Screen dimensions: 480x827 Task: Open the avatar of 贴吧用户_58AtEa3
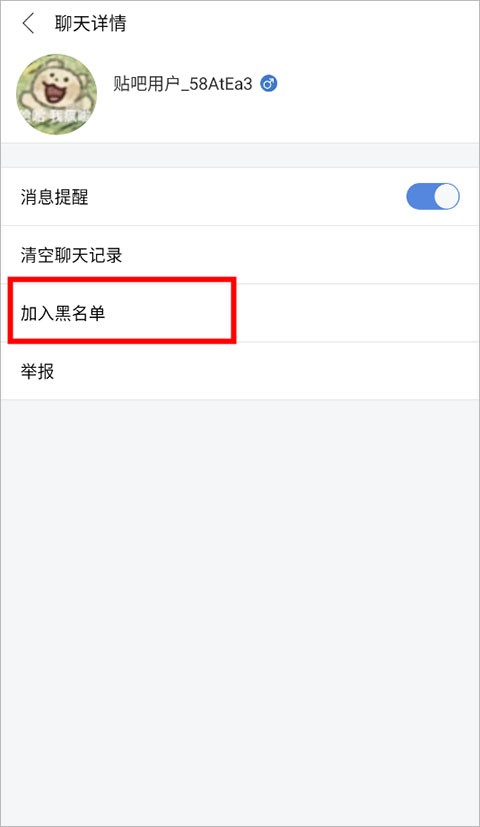pos(56,94)
